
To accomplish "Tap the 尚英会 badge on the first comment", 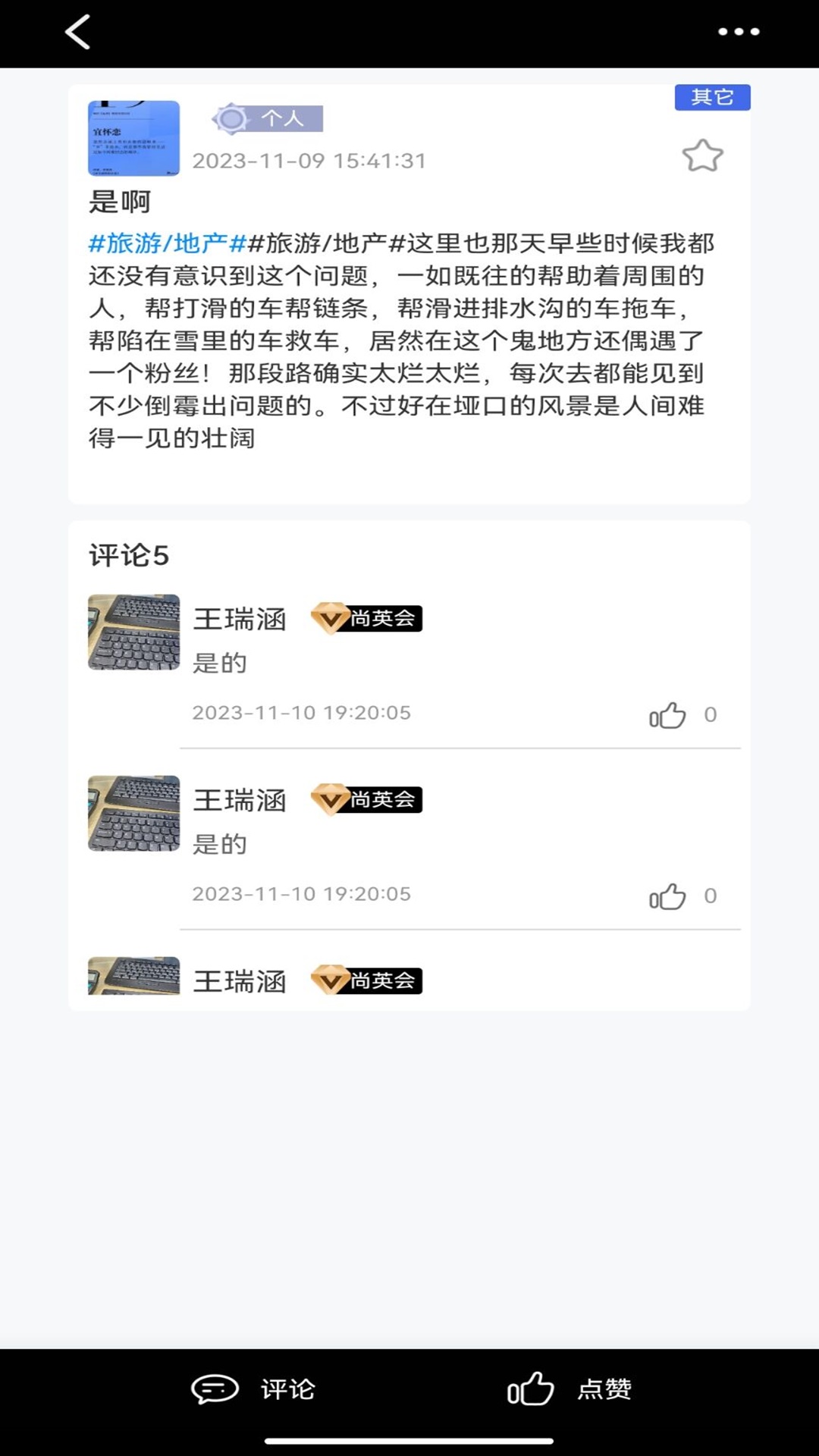I will [368, 619].
